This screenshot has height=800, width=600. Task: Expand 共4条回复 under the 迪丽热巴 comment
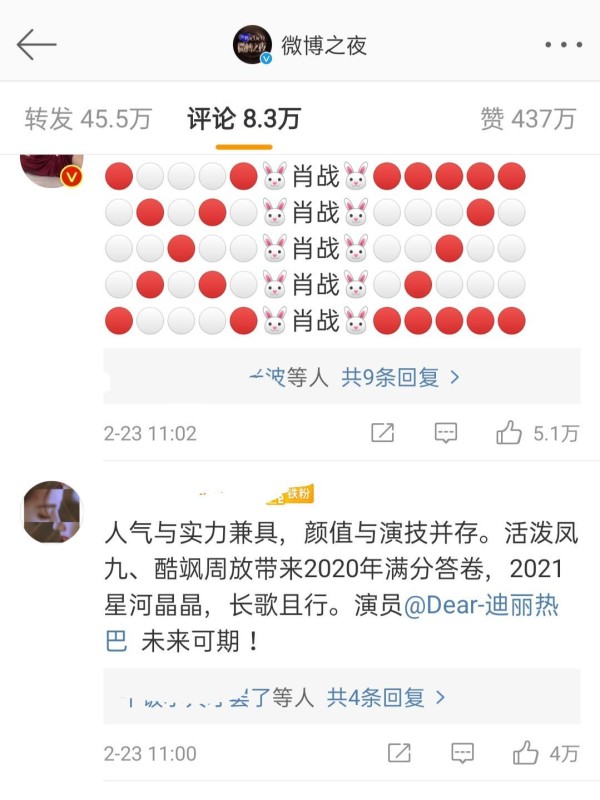pos(386,697)
